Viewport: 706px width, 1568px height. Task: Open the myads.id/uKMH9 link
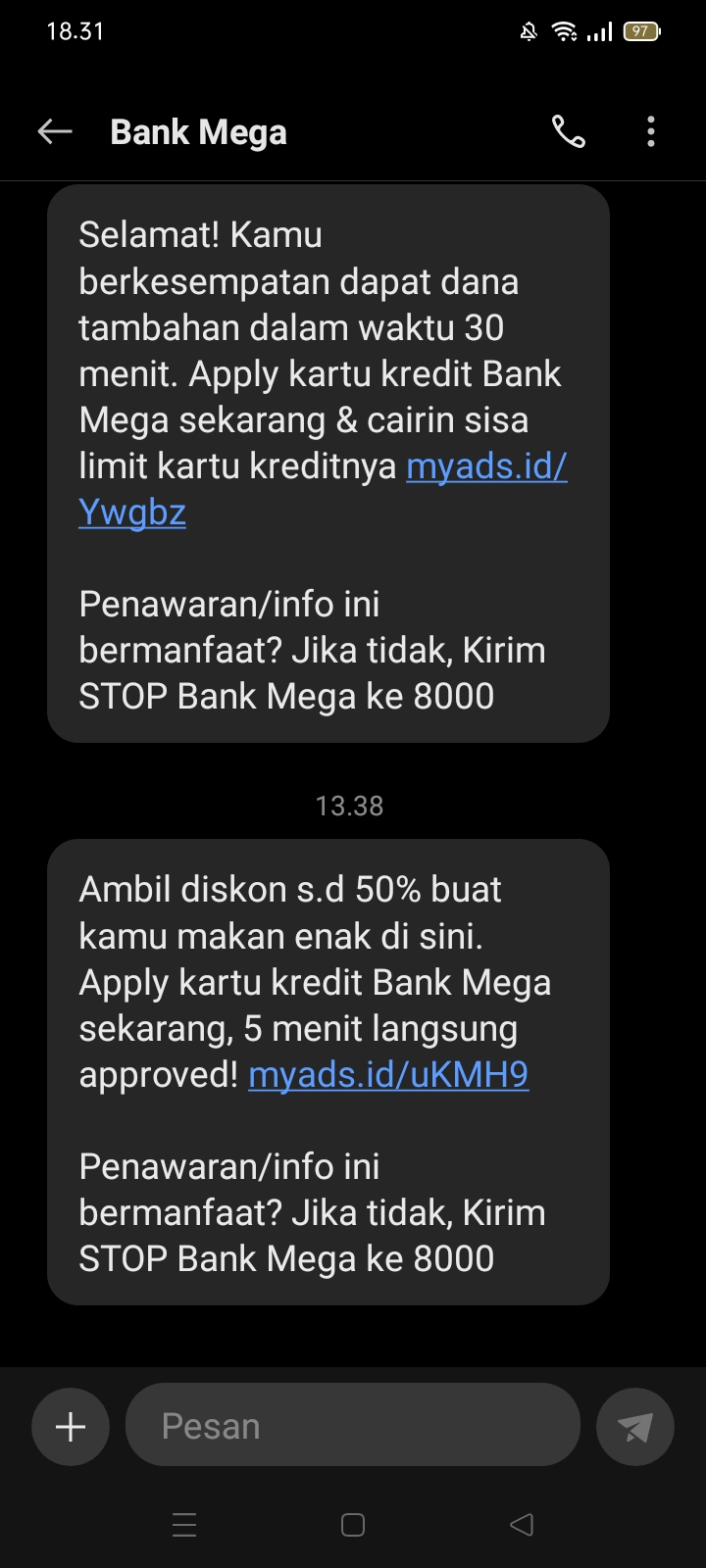point(388,1075)
